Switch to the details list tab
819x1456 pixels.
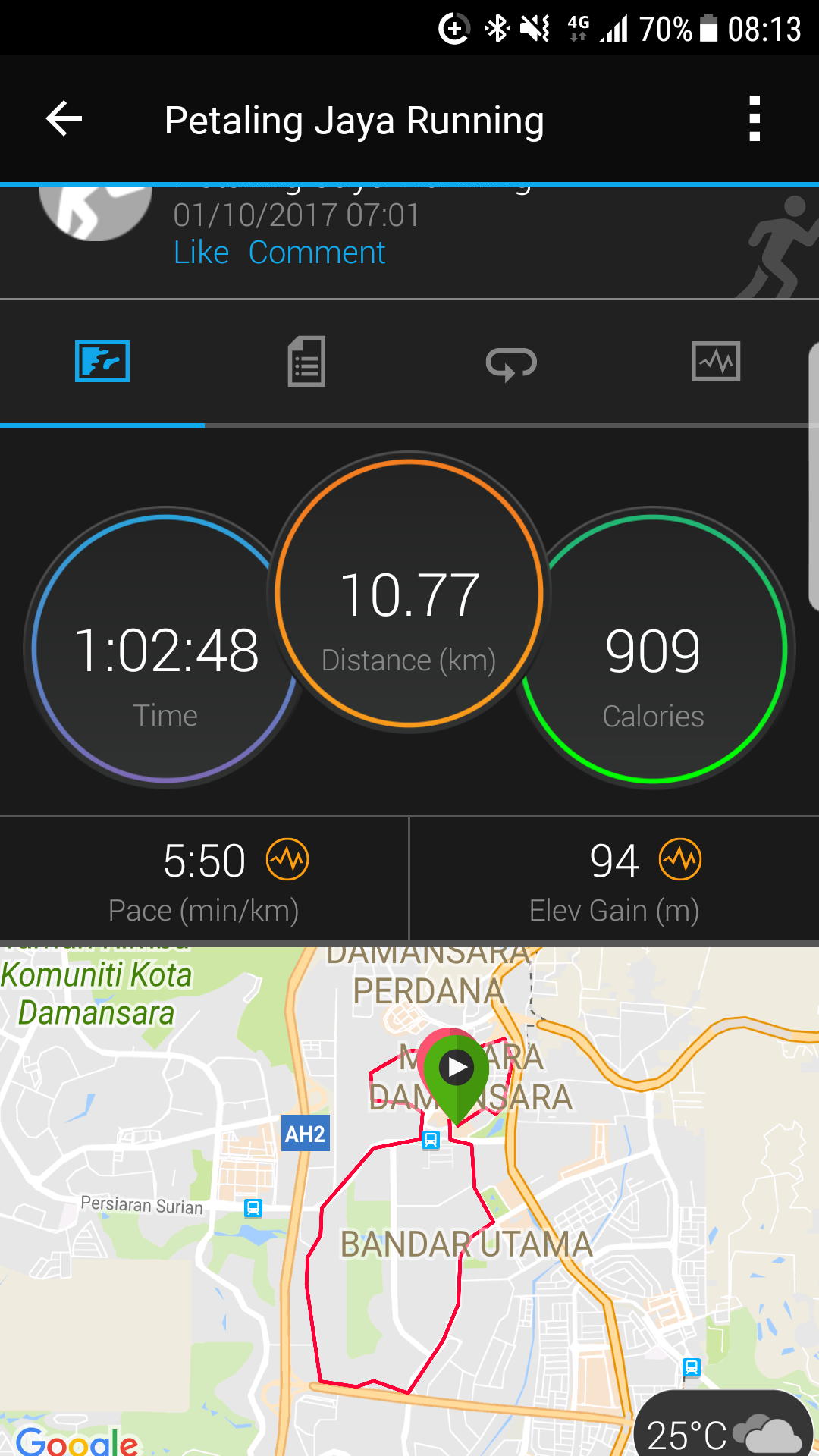point(307,362)
